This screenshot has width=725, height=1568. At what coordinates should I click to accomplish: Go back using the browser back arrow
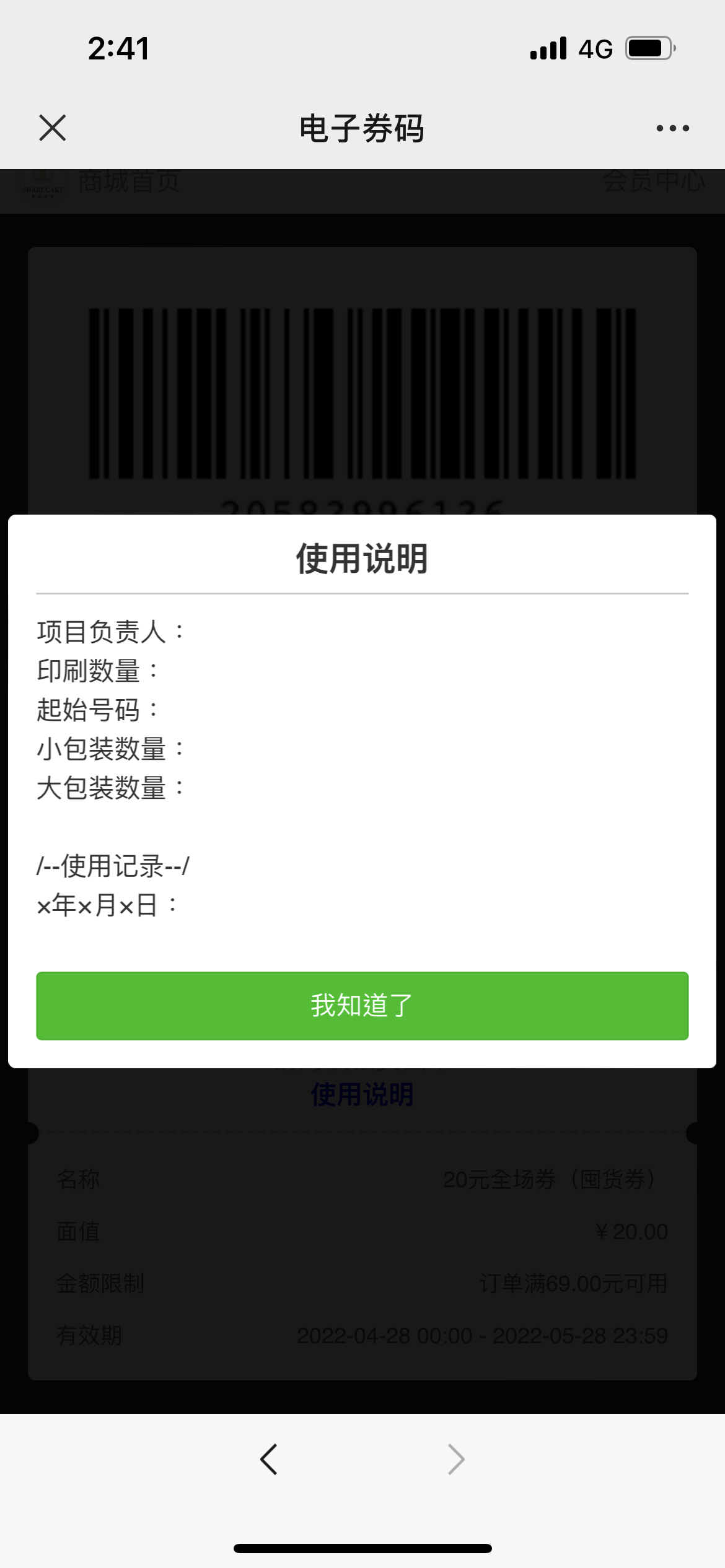(x=268, y=1460)
